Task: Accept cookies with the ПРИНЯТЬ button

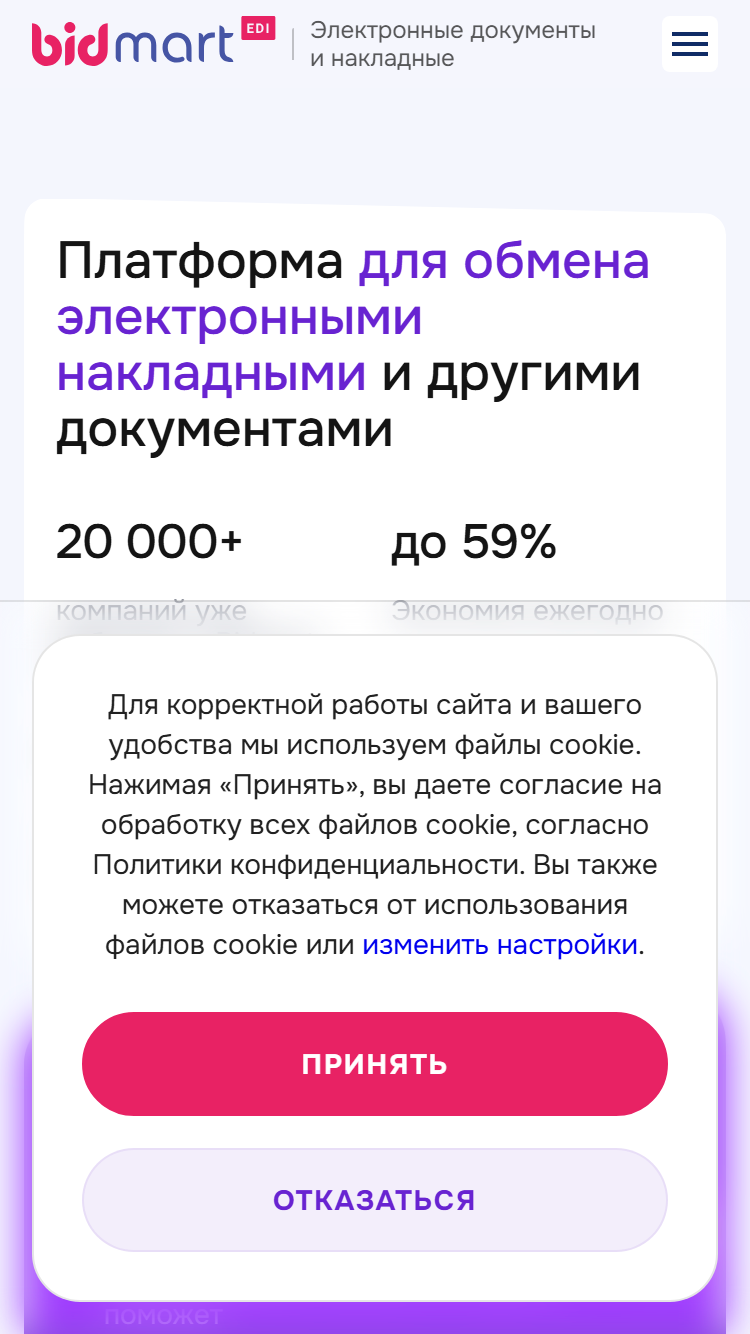Action: (375, 1064)
